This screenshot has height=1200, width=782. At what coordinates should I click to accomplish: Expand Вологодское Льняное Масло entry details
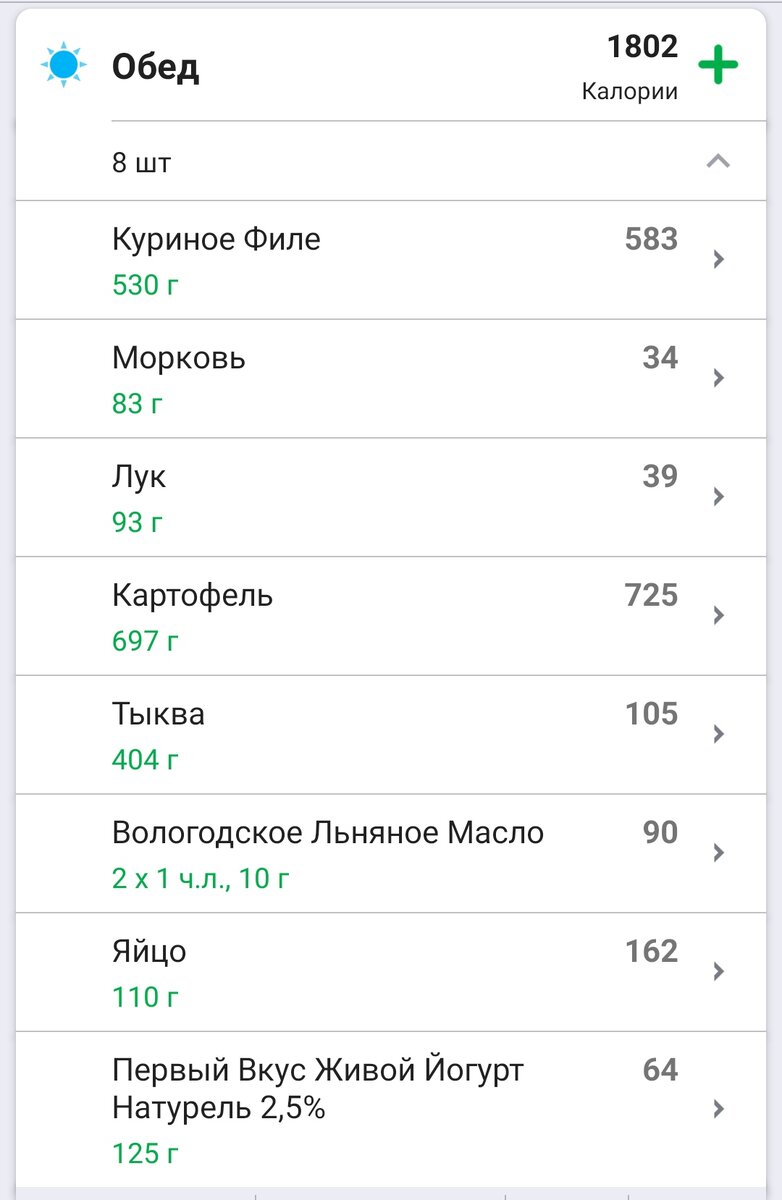point(717,852)
